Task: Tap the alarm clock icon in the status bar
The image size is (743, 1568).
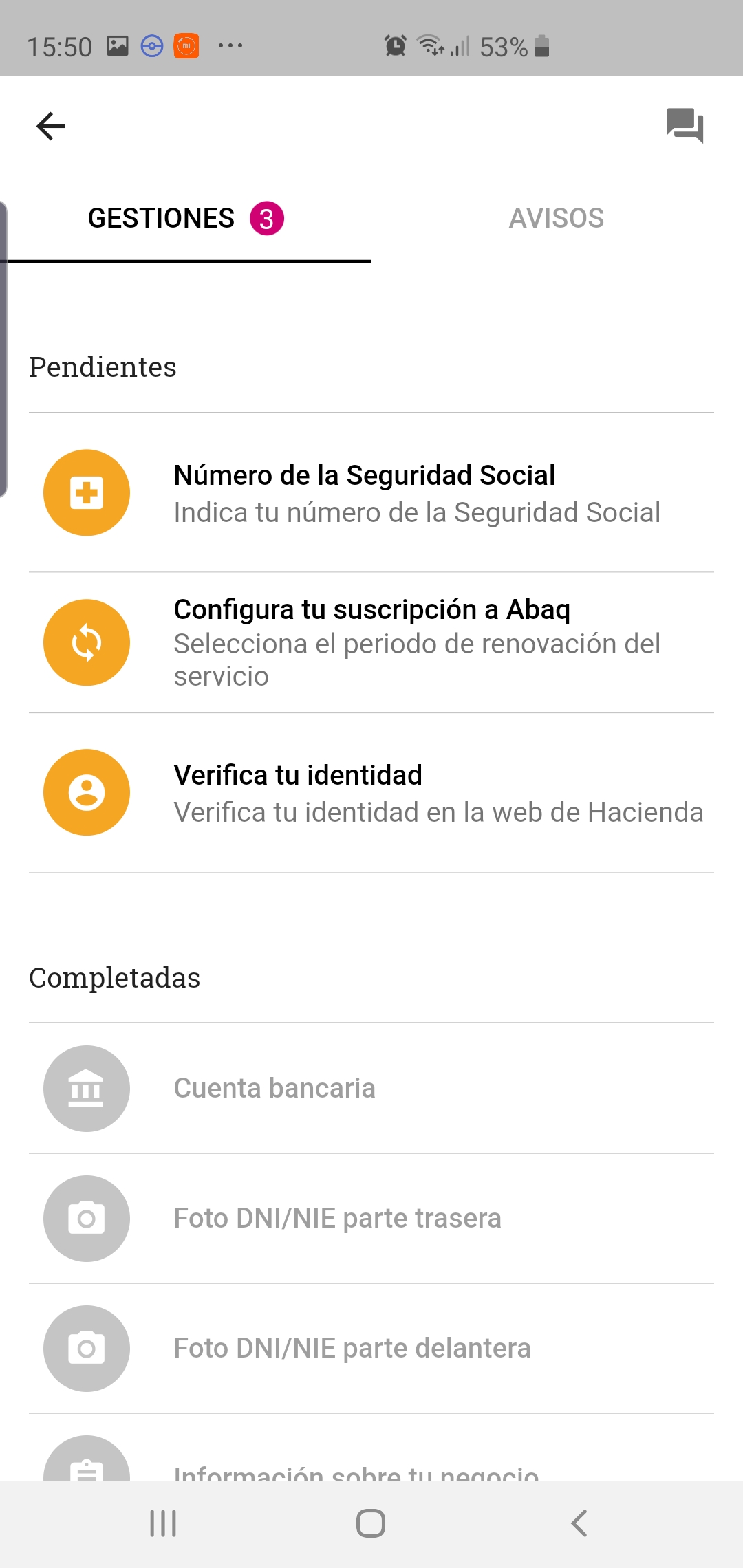Action: click(x=394, y=45)
